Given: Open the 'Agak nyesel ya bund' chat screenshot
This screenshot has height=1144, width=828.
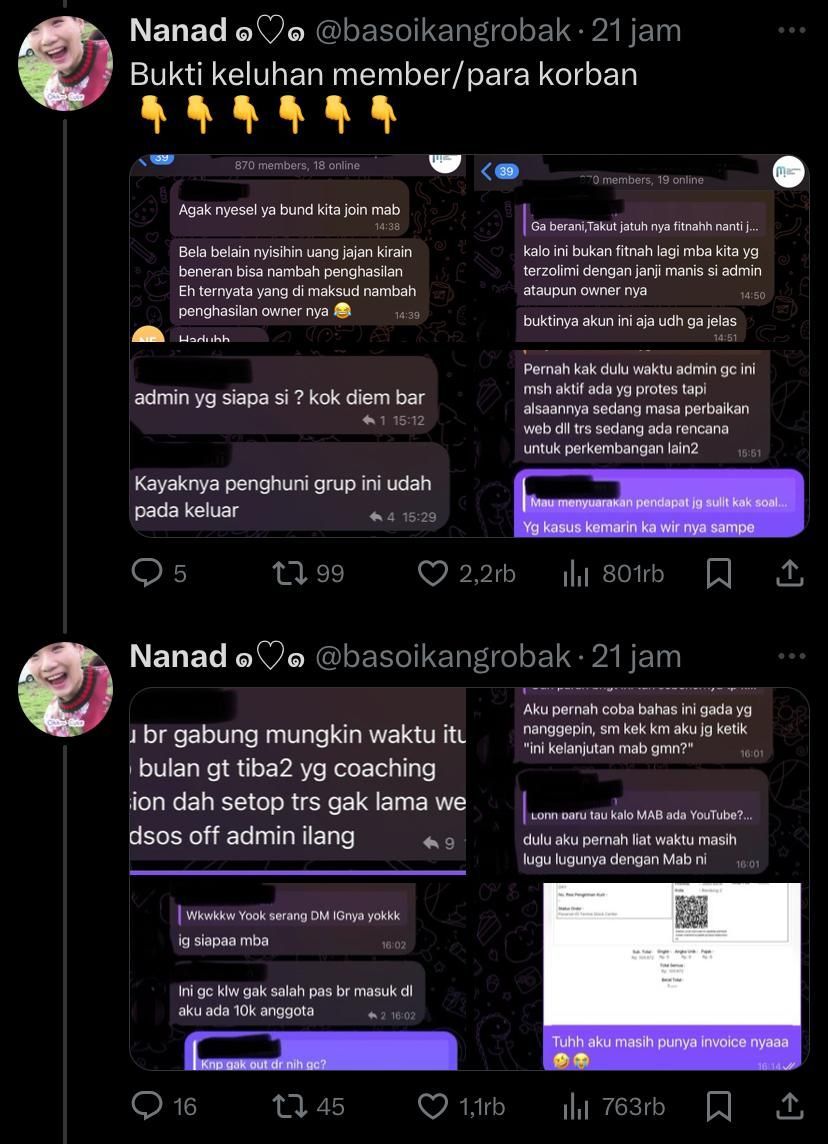Looking at the screenshot, I should pos(298,249).
